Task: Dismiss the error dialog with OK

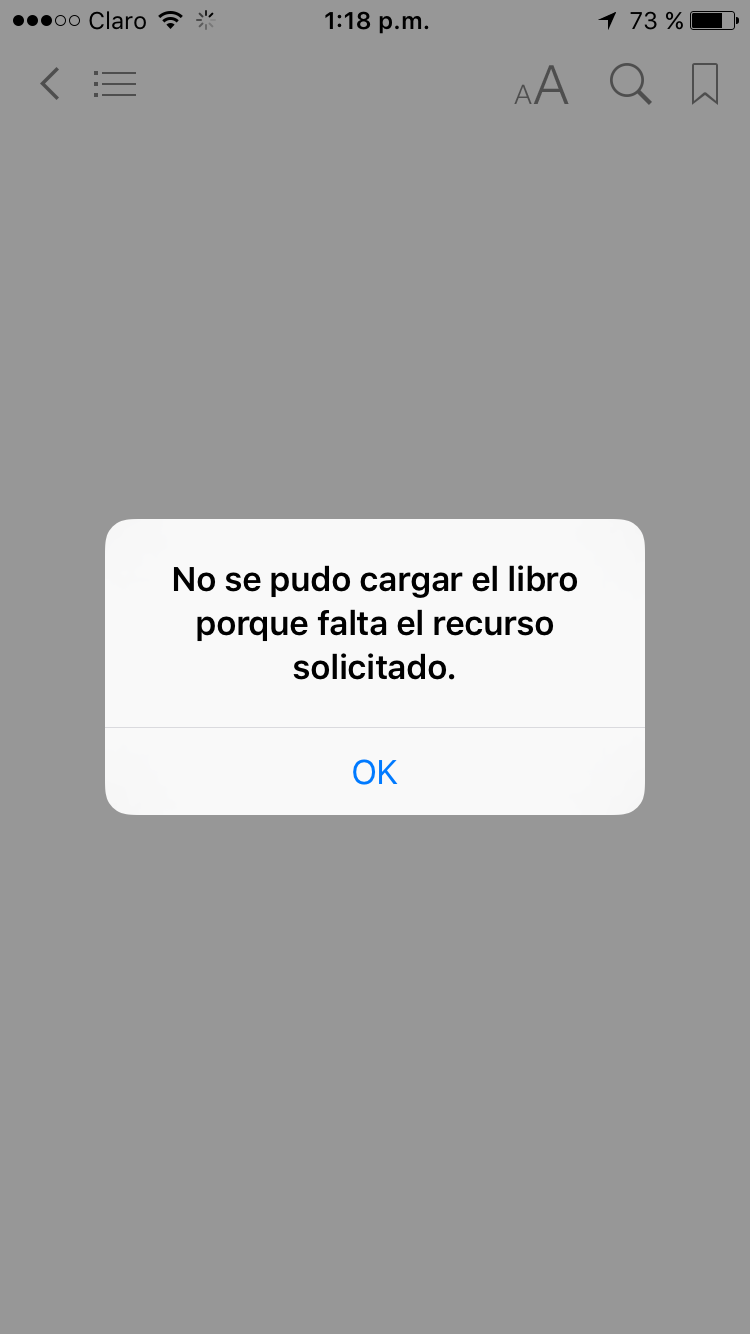Action: pyautogui.click(x=375, y=772)
